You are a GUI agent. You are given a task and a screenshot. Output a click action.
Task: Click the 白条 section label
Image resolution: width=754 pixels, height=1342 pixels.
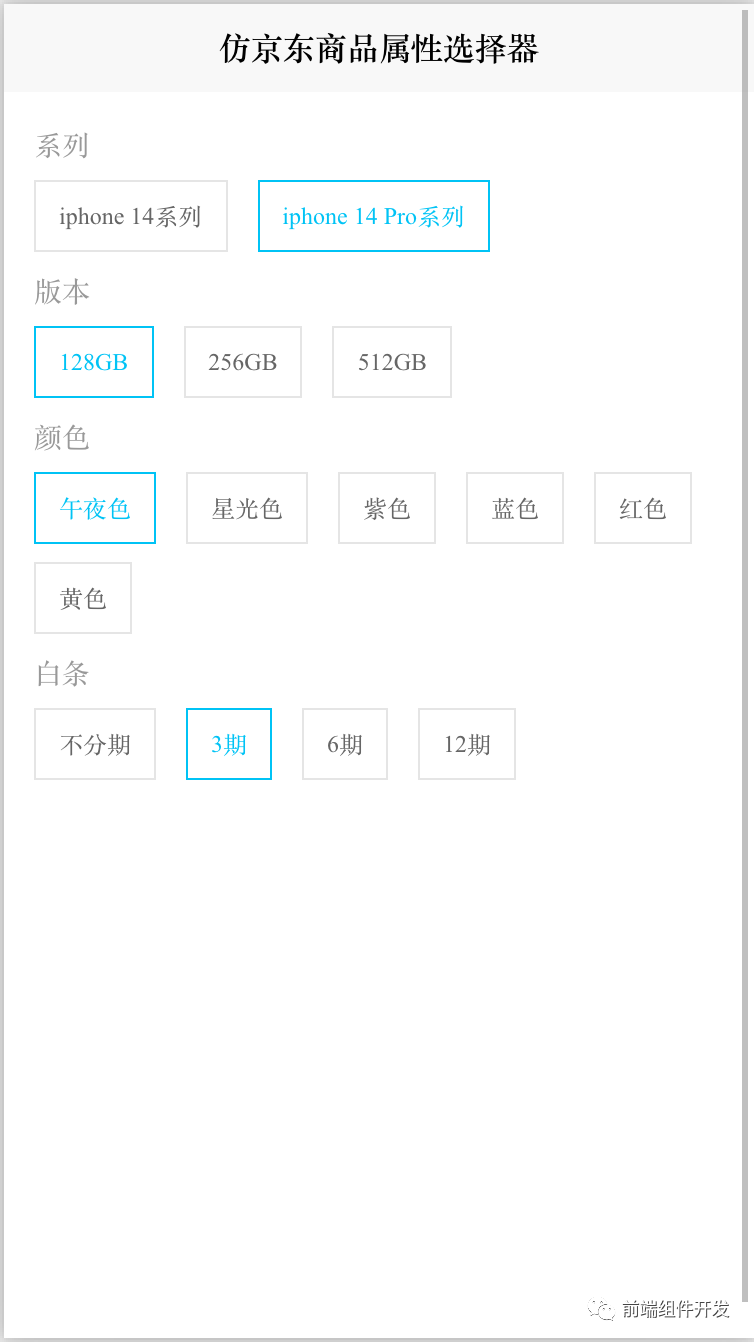coord(62,675)
